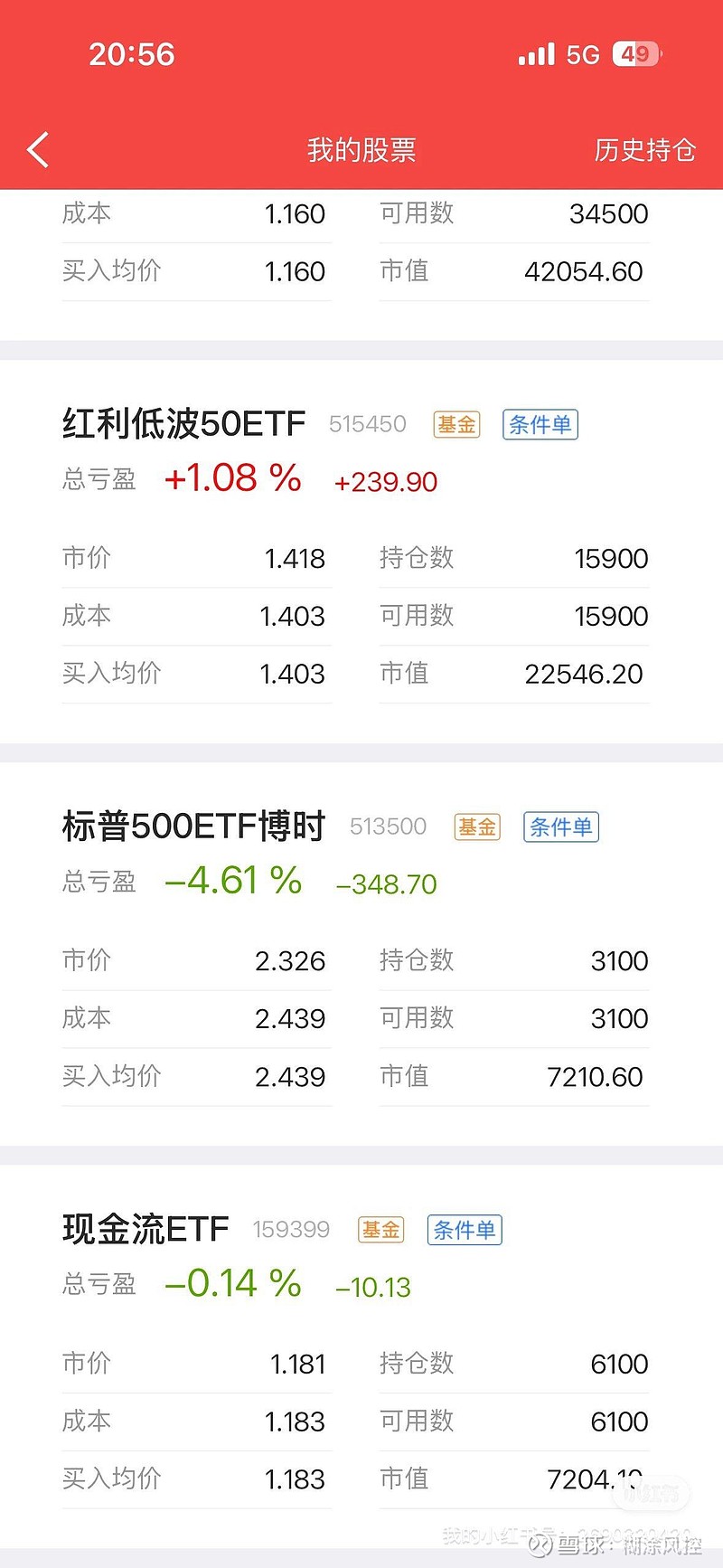Image resolution: width=723 pixels, height=1568 pixels.
Task: Tap the battery level indicator
Action: [x=635, y=54]
